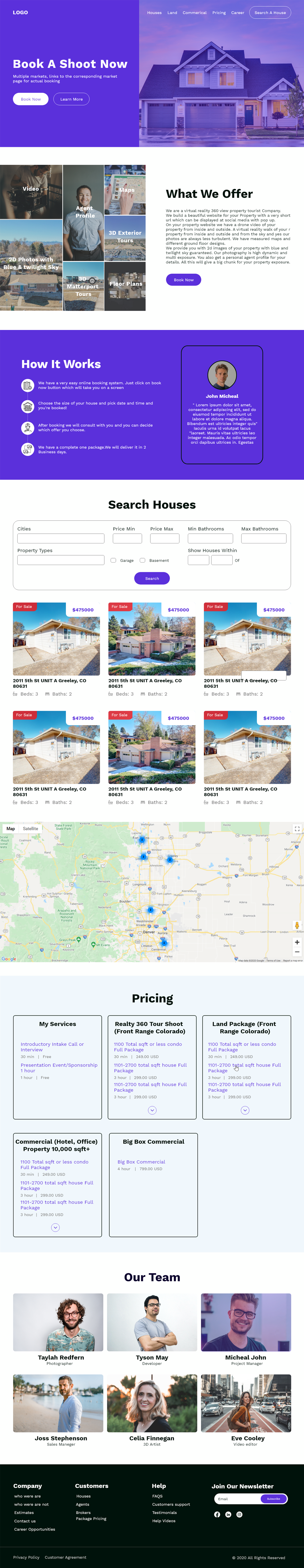Tap the Learn More button

tap(71, 99)
